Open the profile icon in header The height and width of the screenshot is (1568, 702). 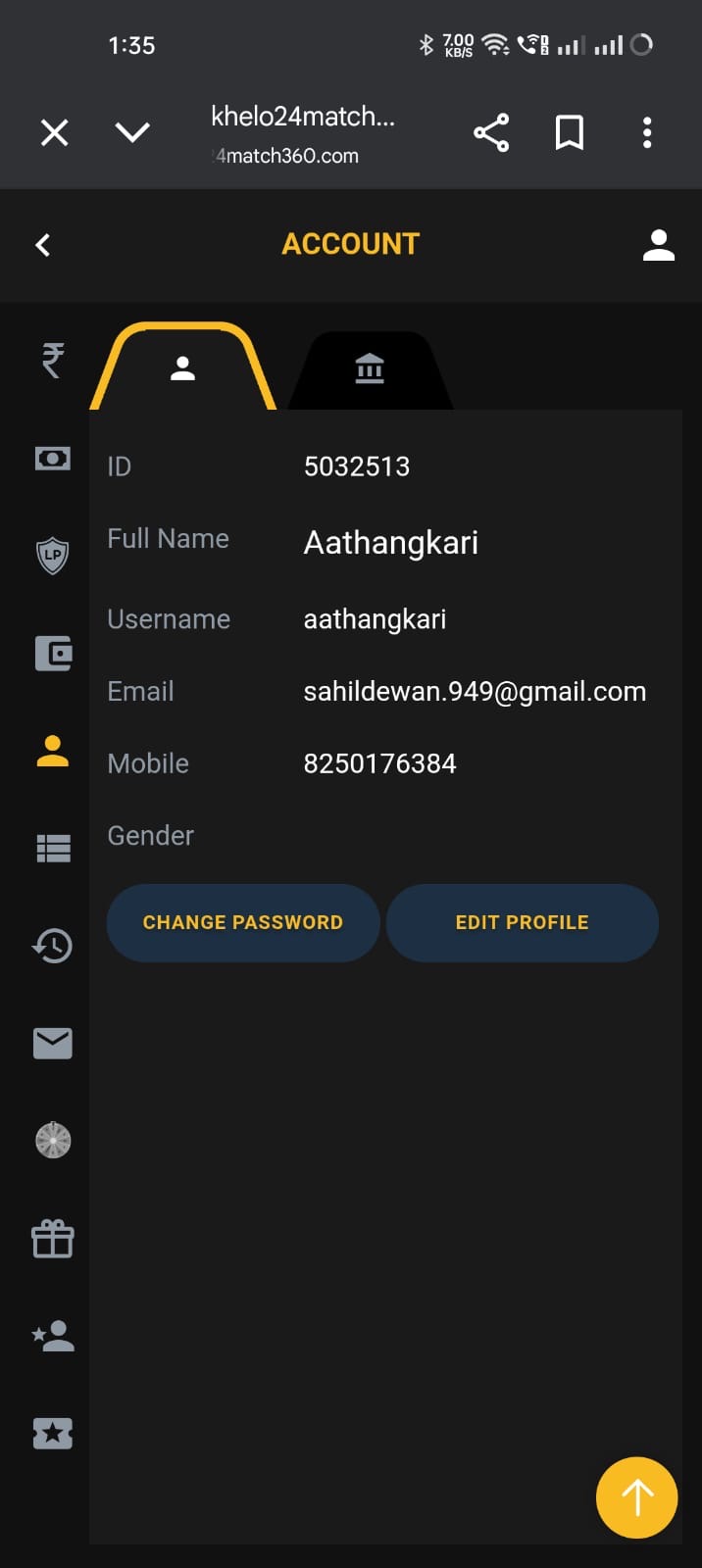659,245
